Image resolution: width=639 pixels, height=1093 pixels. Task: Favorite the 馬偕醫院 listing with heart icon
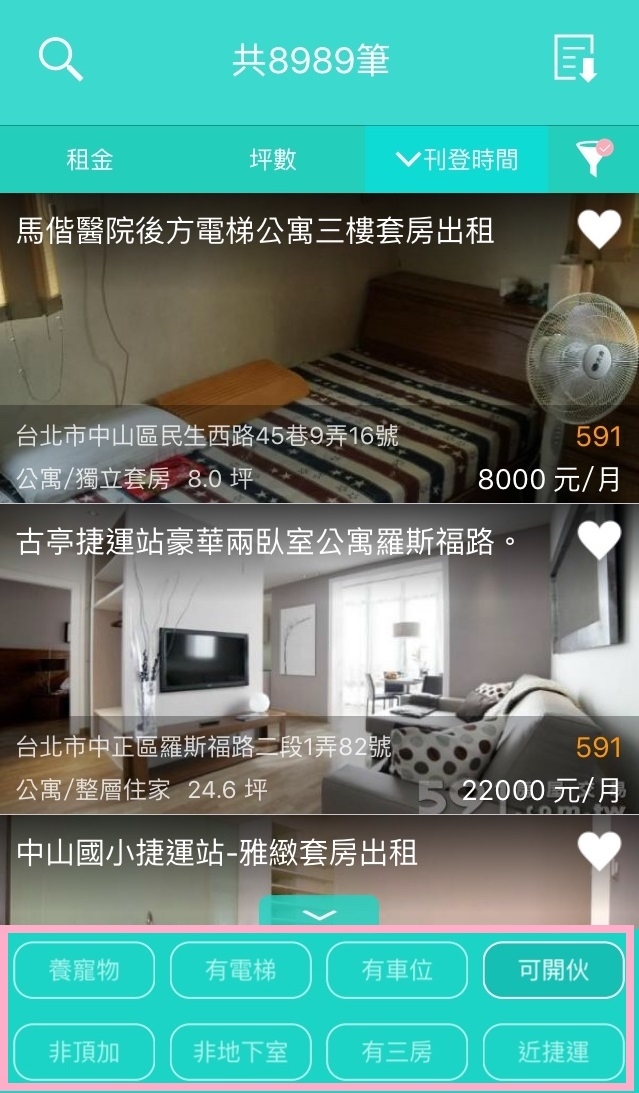point(599,230)
